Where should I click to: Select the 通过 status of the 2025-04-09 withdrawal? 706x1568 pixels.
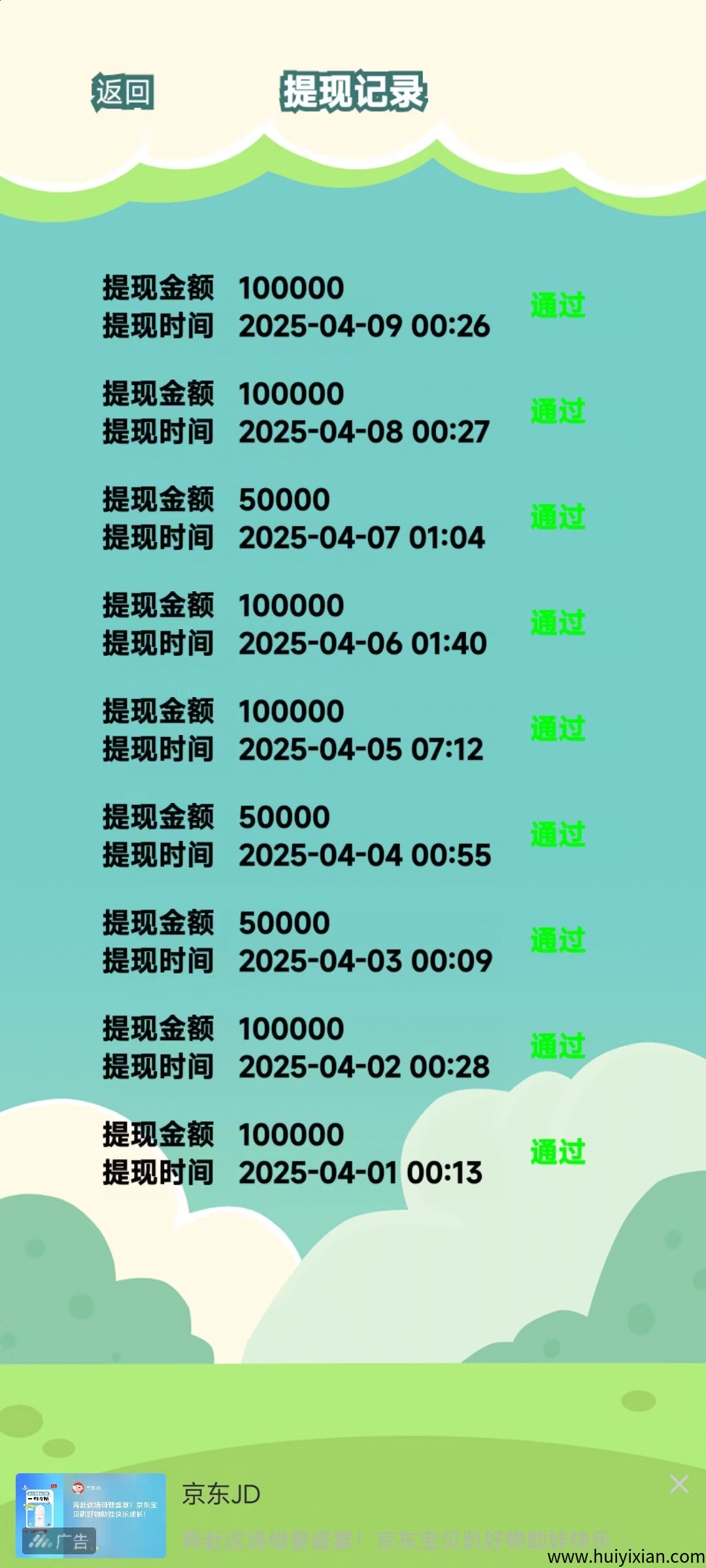coord(559,304)
